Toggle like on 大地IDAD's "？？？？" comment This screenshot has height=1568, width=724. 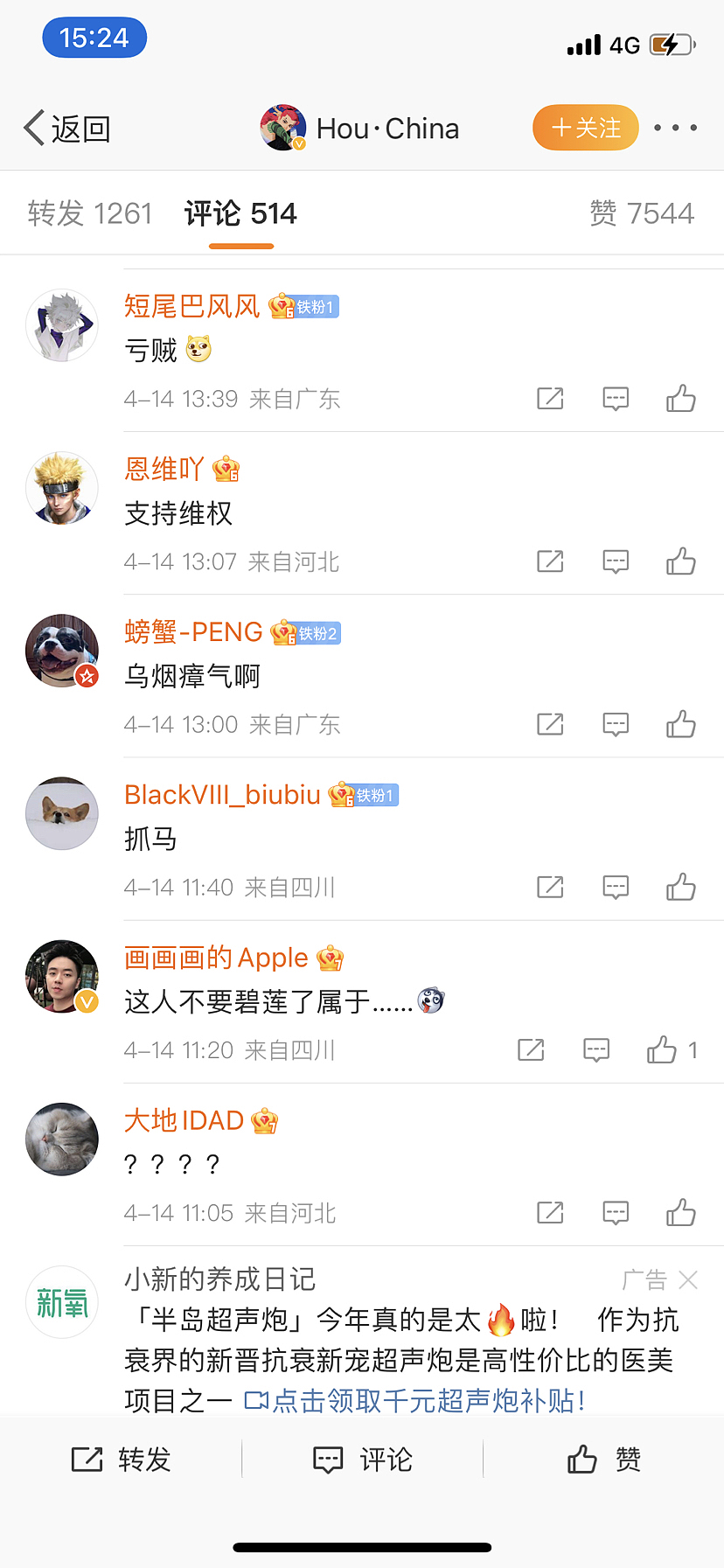tap(681, 1212)
